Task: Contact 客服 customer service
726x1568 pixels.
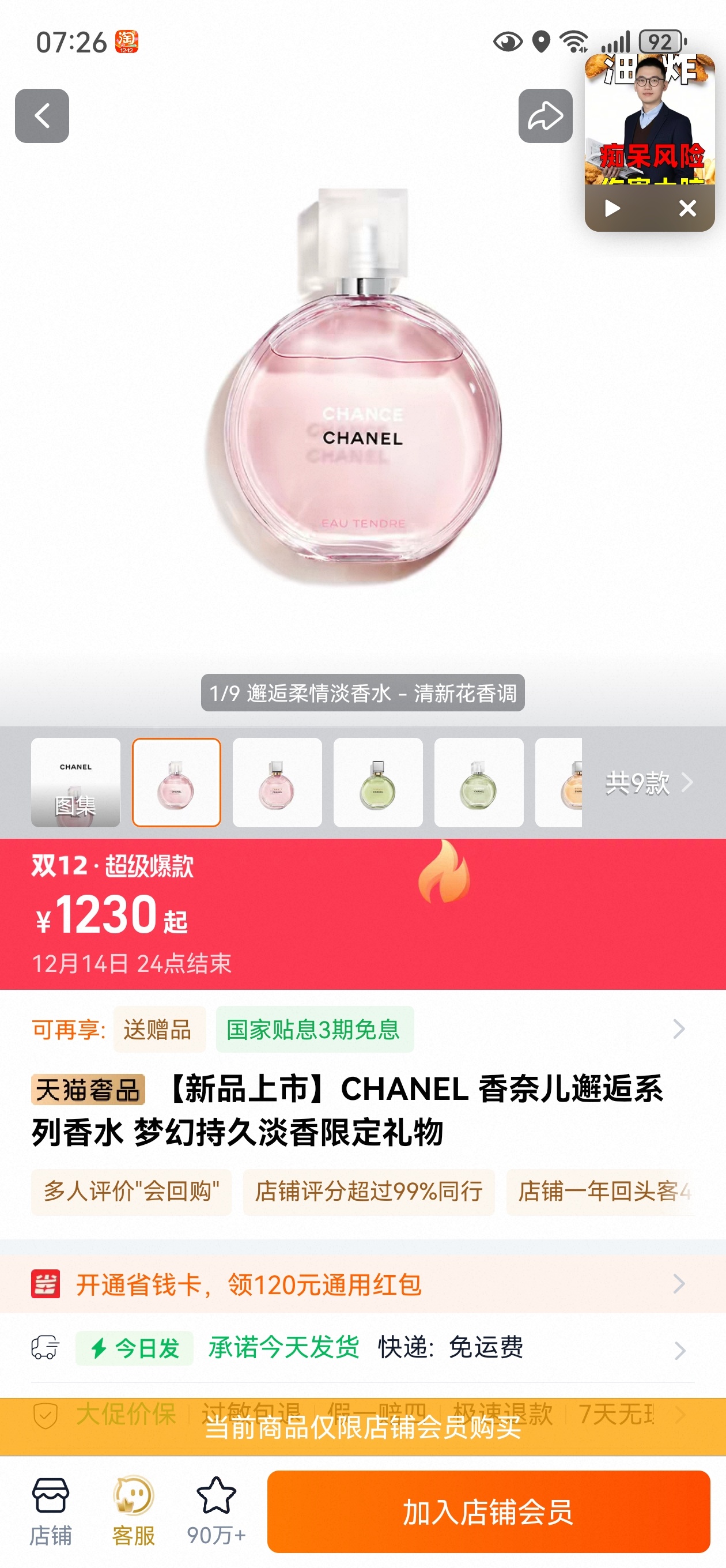Action: pyautogui.click(x=133, y=1511)
